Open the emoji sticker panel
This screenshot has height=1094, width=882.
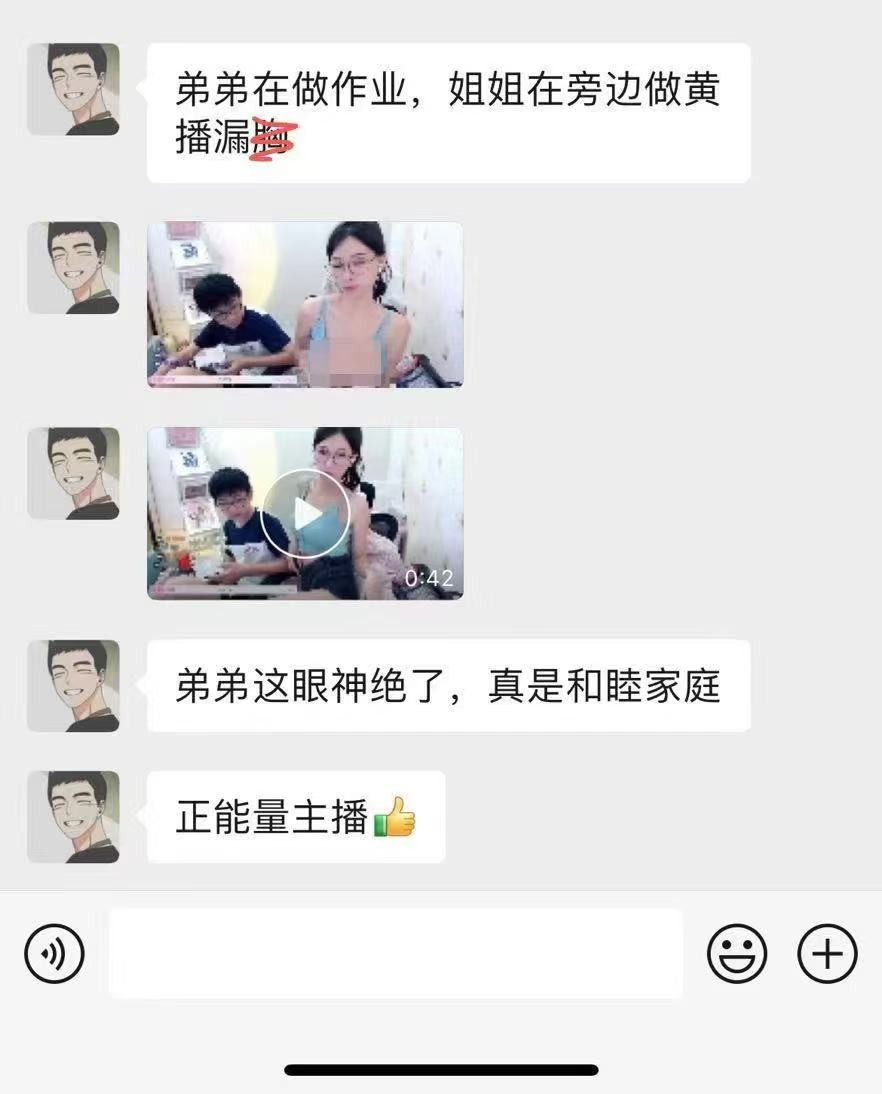coord(737,954)
